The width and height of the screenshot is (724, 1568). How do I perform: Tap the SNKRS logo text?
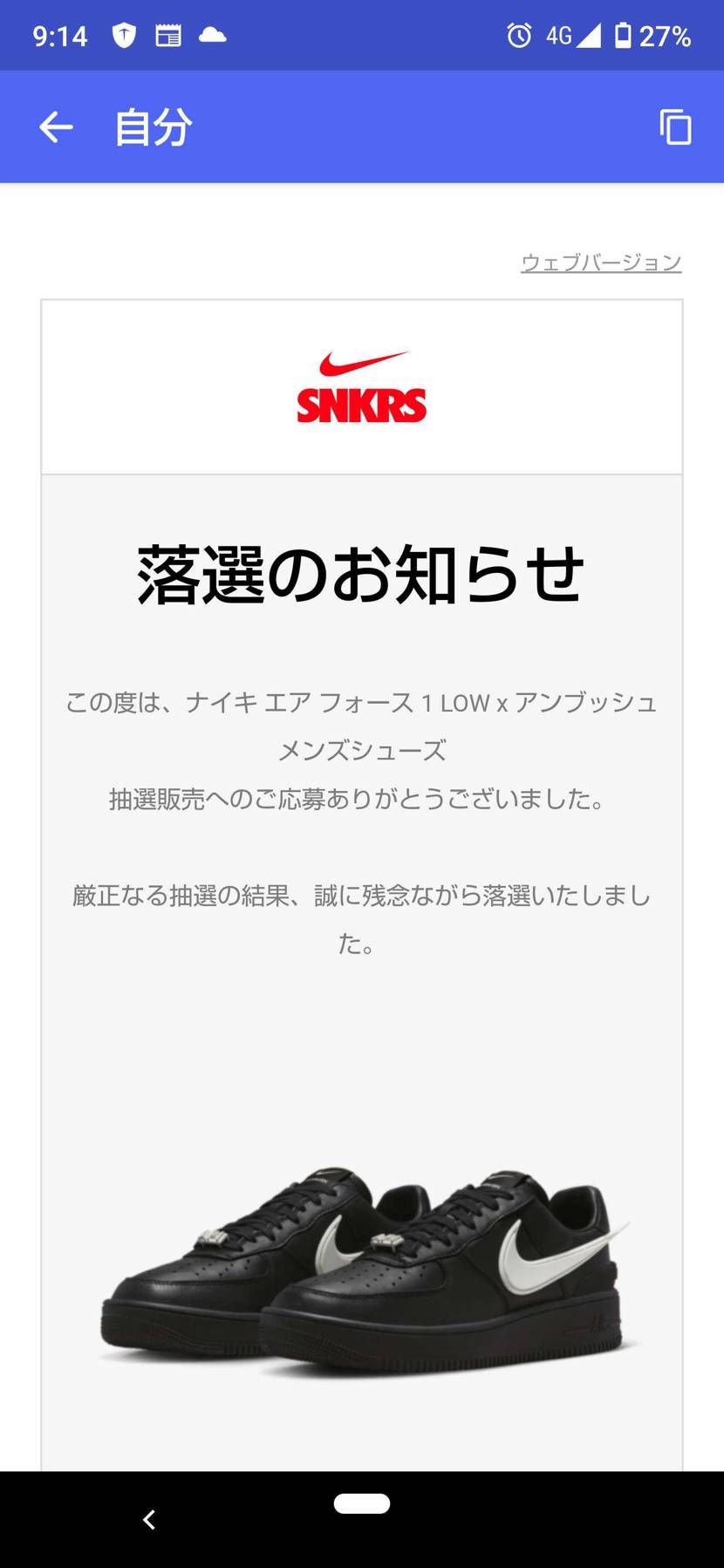(x=360, y=404)
